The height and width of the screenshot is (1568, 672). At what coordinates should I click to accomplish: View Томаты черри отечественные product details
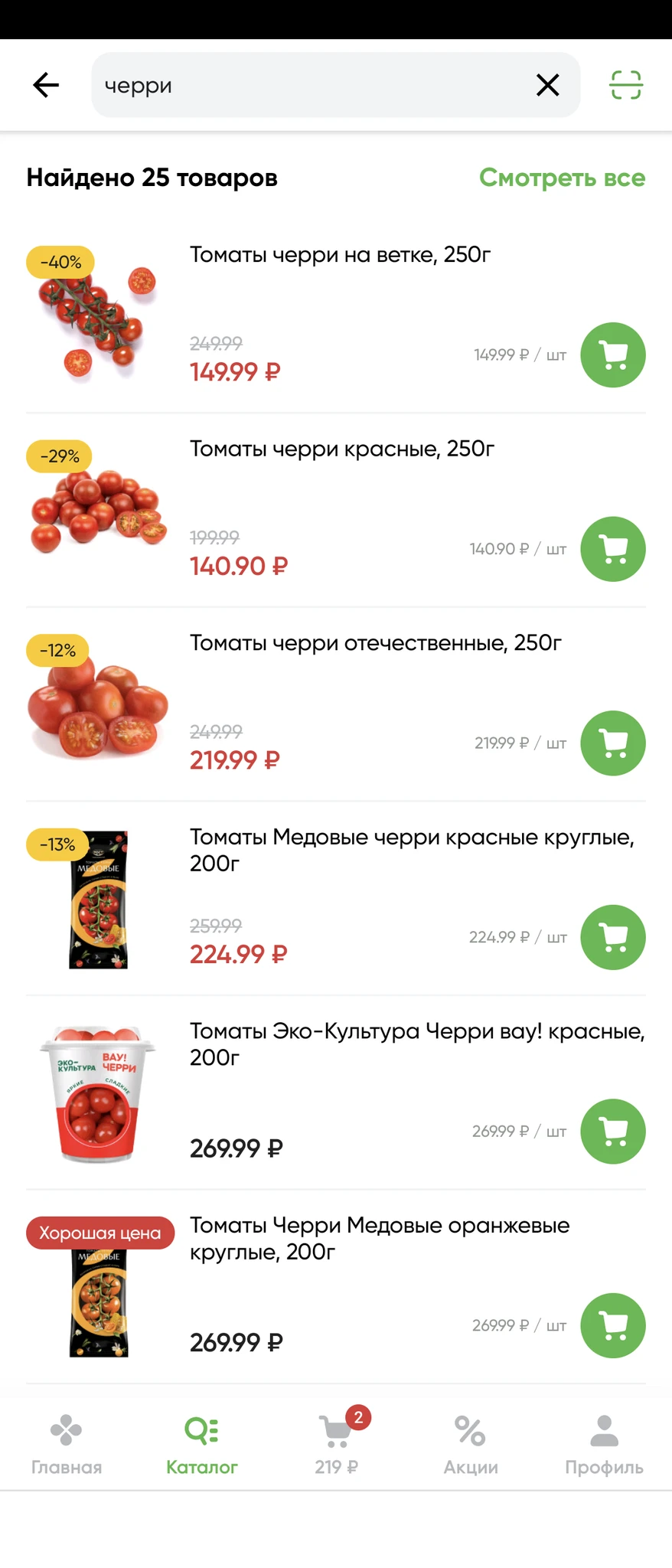coord(375,643)
